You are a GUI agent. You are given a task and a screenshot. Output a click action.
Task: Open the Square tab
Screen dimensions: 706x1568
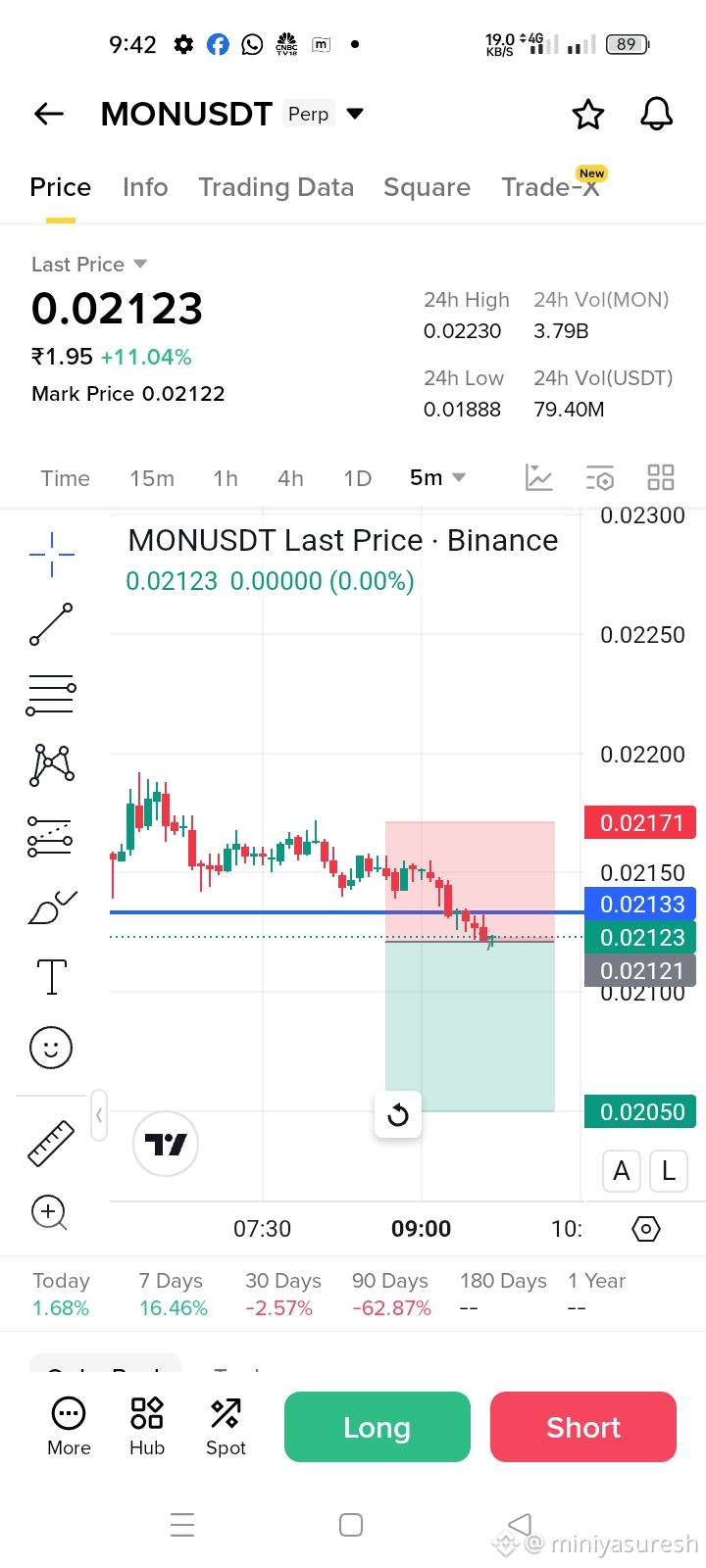427,187
